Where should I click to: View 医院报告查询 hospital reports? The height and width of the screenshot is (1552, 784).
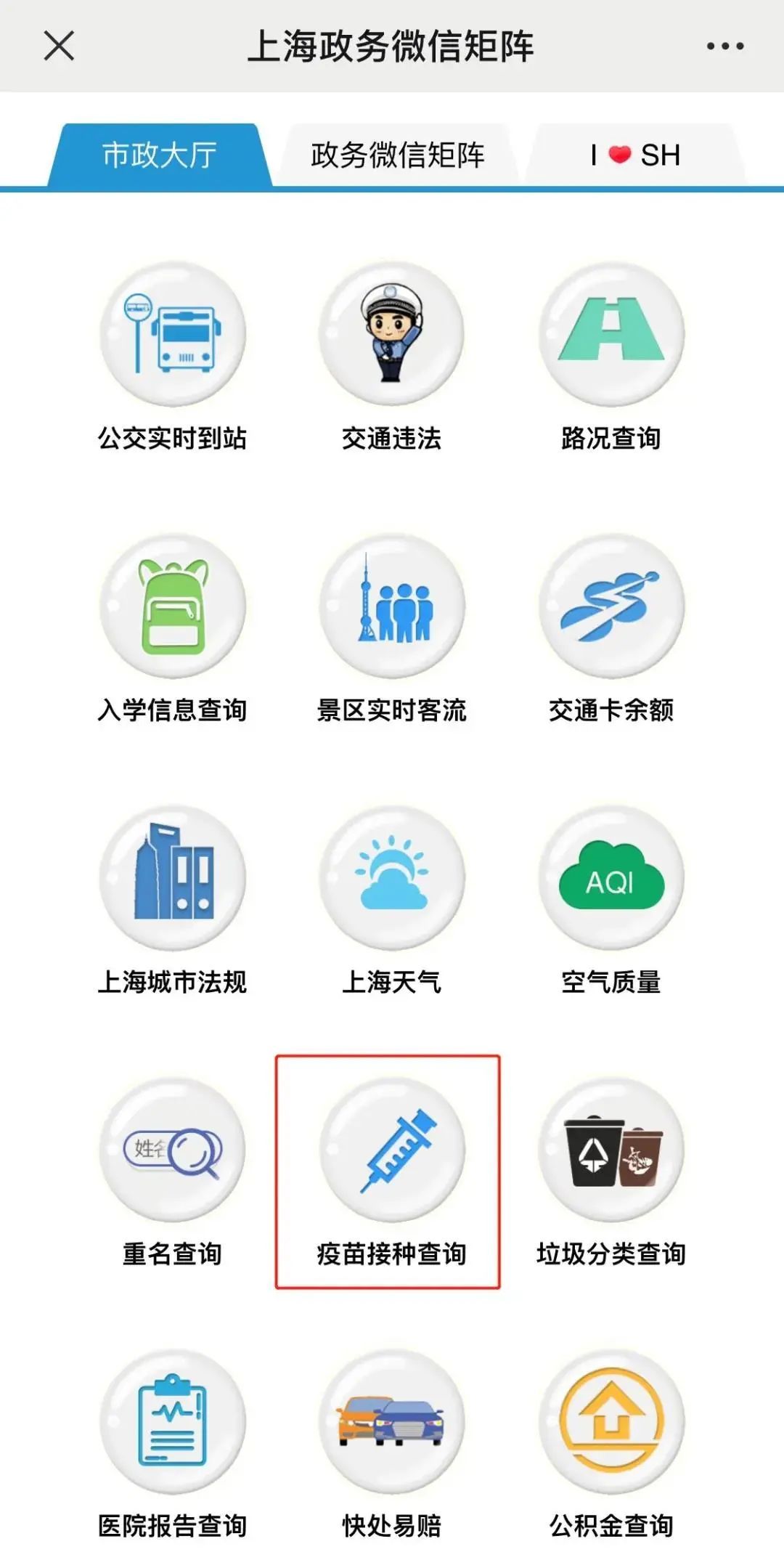tap(173, 1422)
